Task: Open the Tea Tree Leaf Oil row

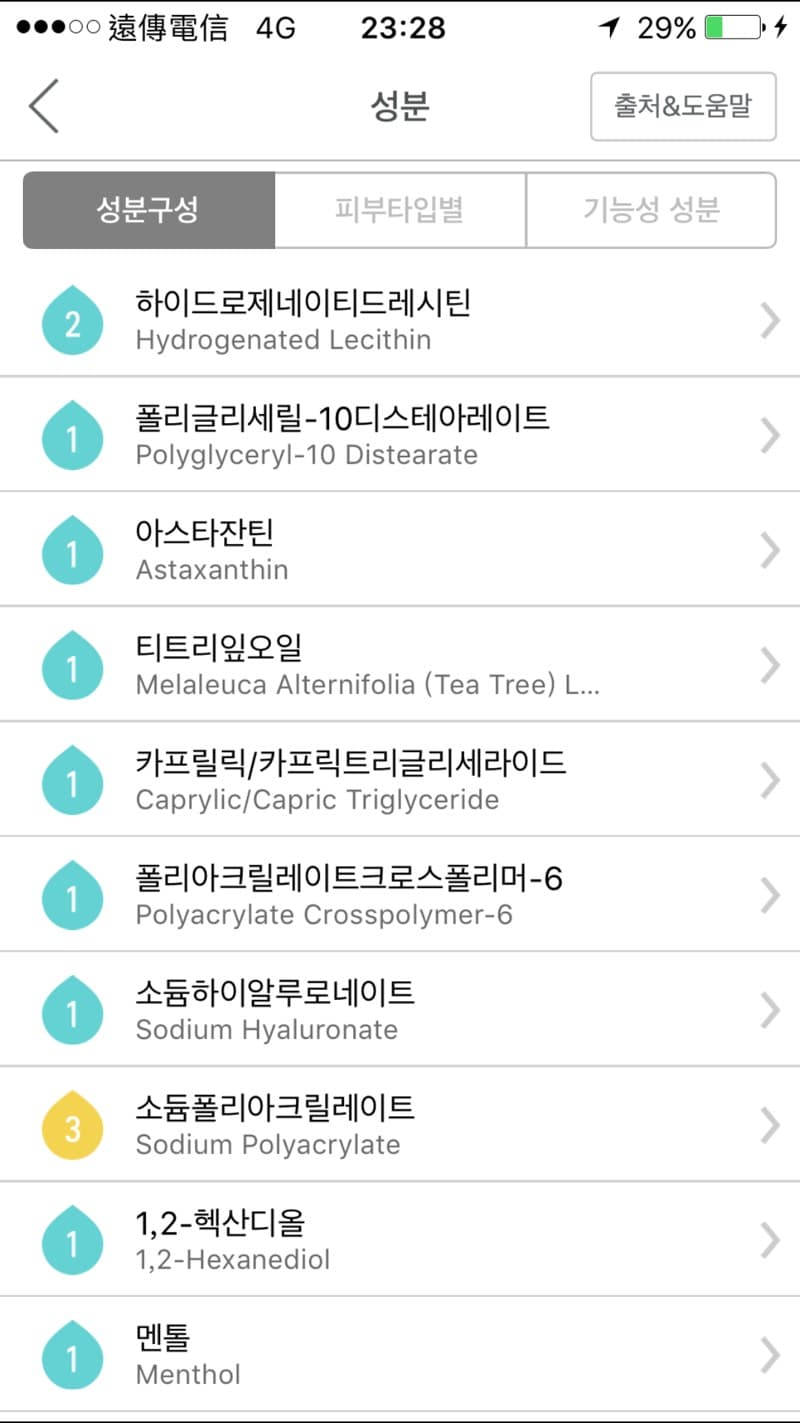Action: pos(400,665)
